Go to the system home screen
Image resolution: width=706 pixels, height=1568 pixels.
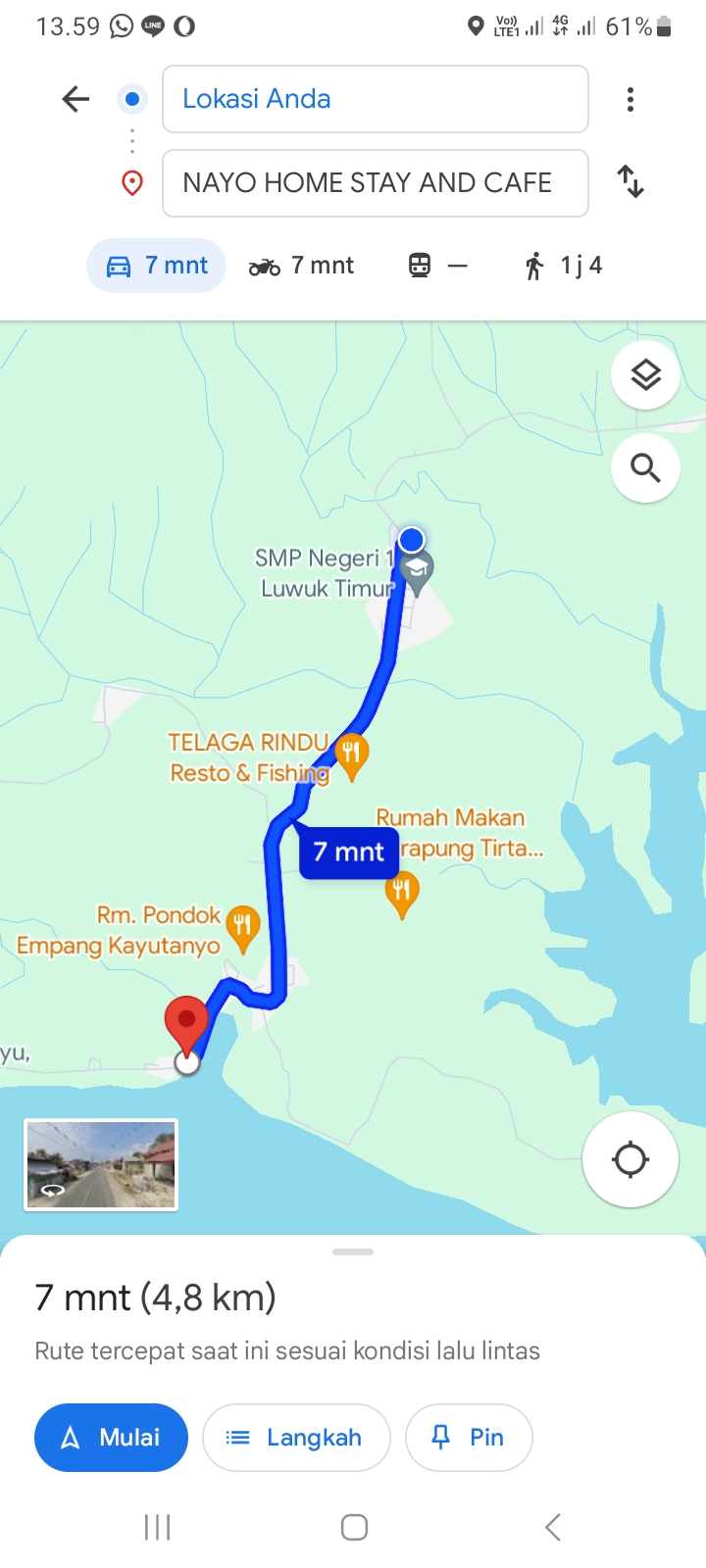pos(354,1527)
